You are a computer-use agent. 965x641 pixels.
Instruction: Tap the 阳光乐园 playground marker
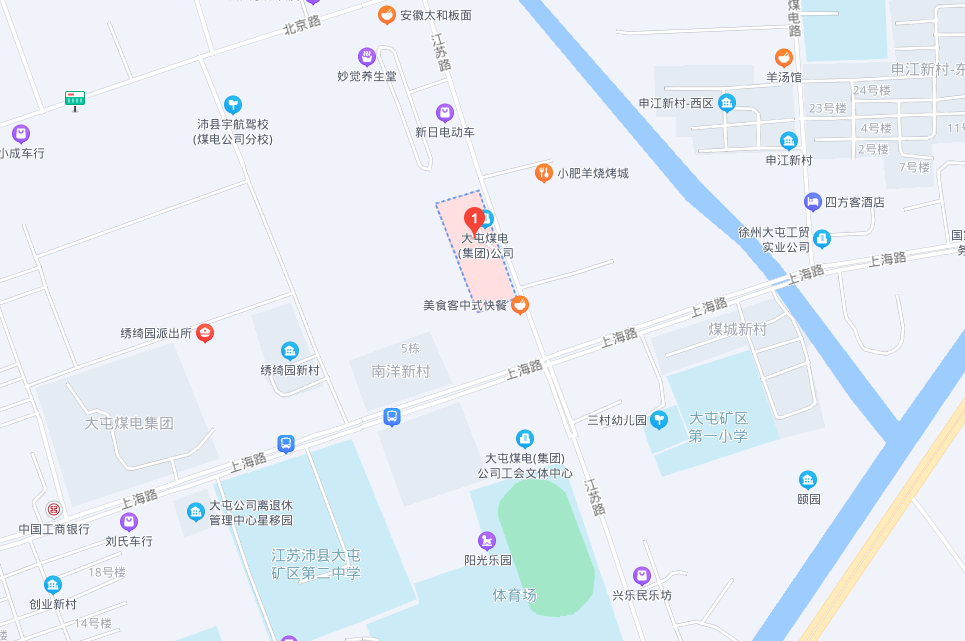[x=487, y=541]
